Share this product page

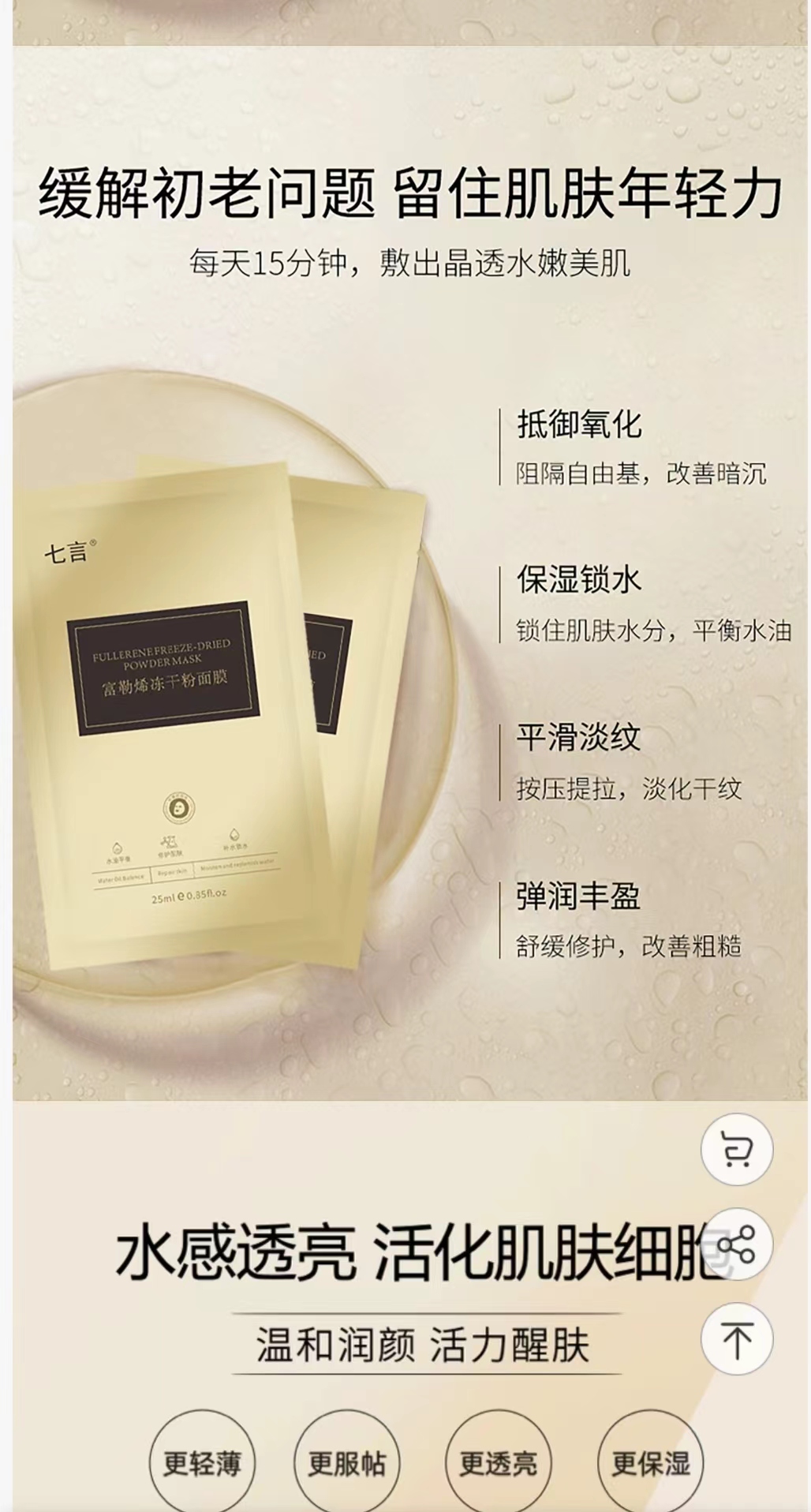pos(737,1244)
